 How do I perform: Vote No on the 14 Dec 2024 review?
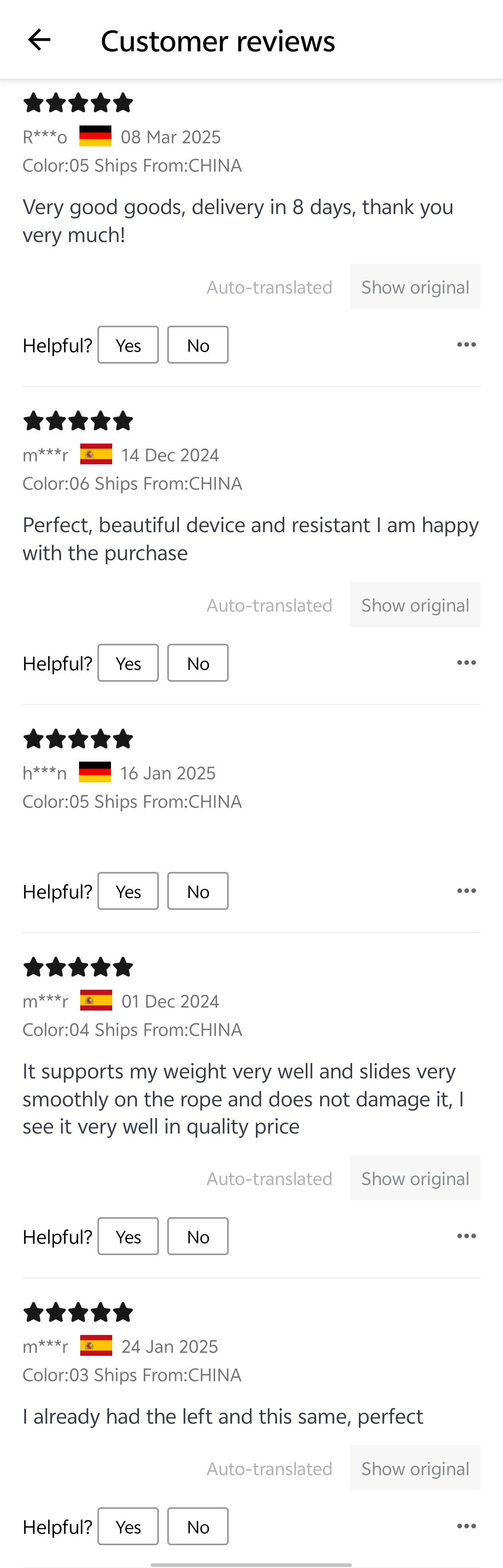tap(198, 663)
